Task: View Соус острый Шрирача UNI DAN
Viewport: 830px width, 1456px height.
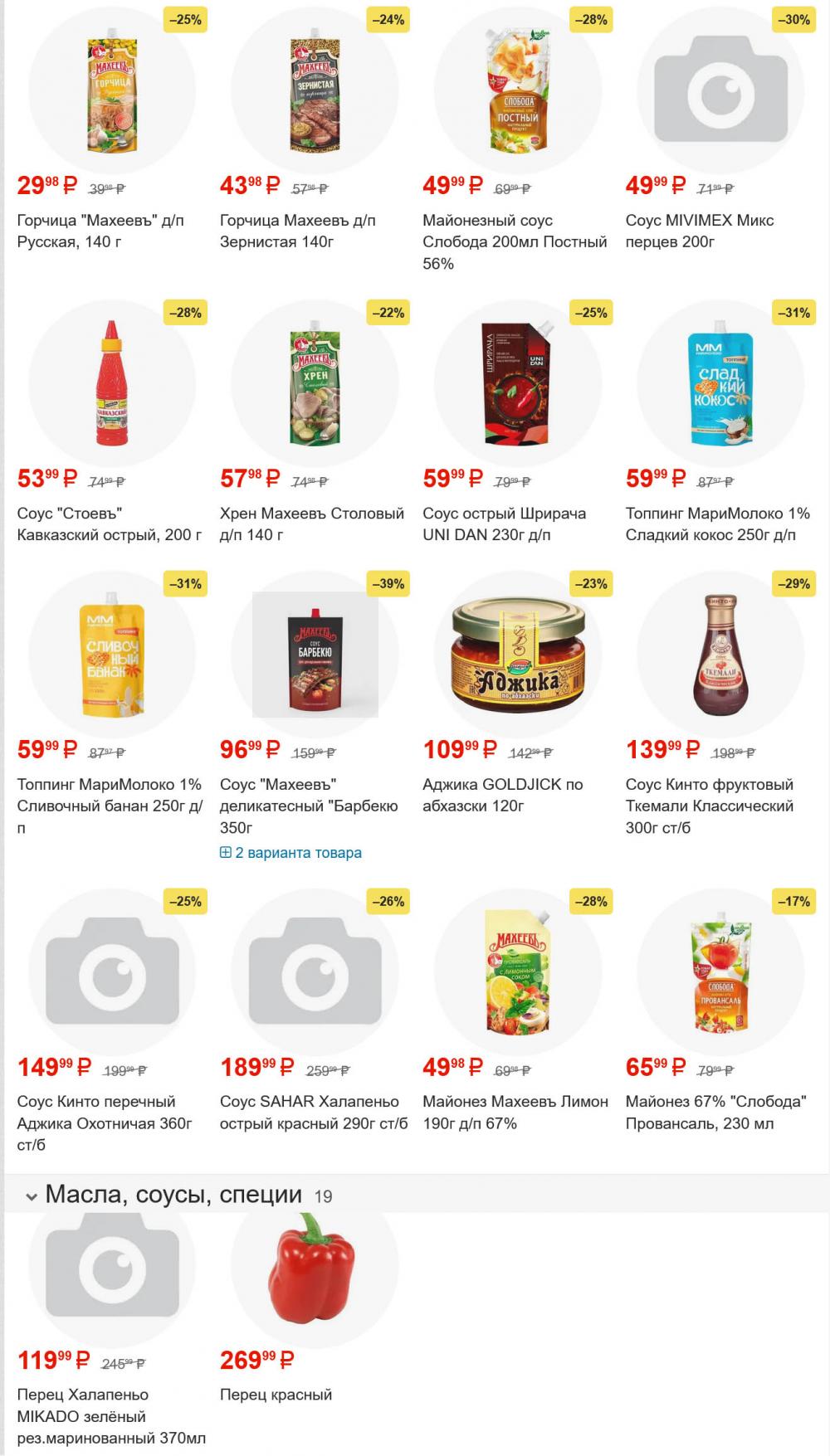Action: pos(504,523)
